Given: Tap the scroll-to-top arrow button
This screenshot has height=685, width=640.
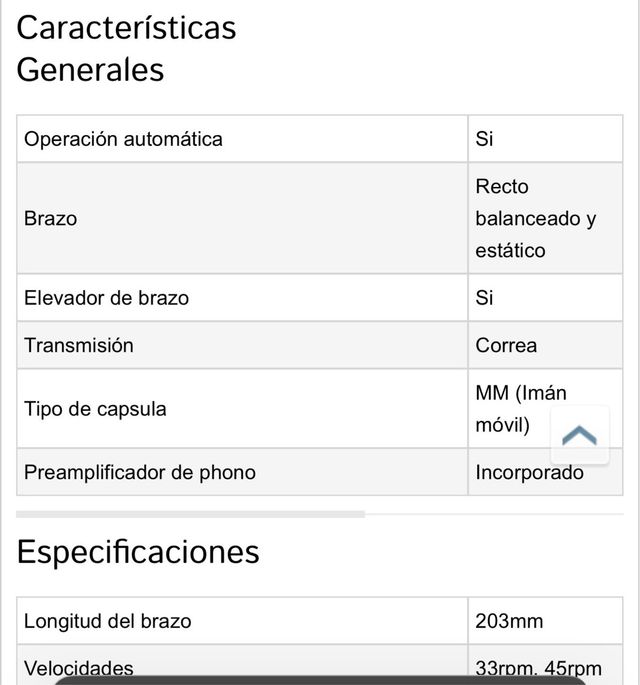Looking at the screenshot, I should pyautogui.click(x=579, y=435).
